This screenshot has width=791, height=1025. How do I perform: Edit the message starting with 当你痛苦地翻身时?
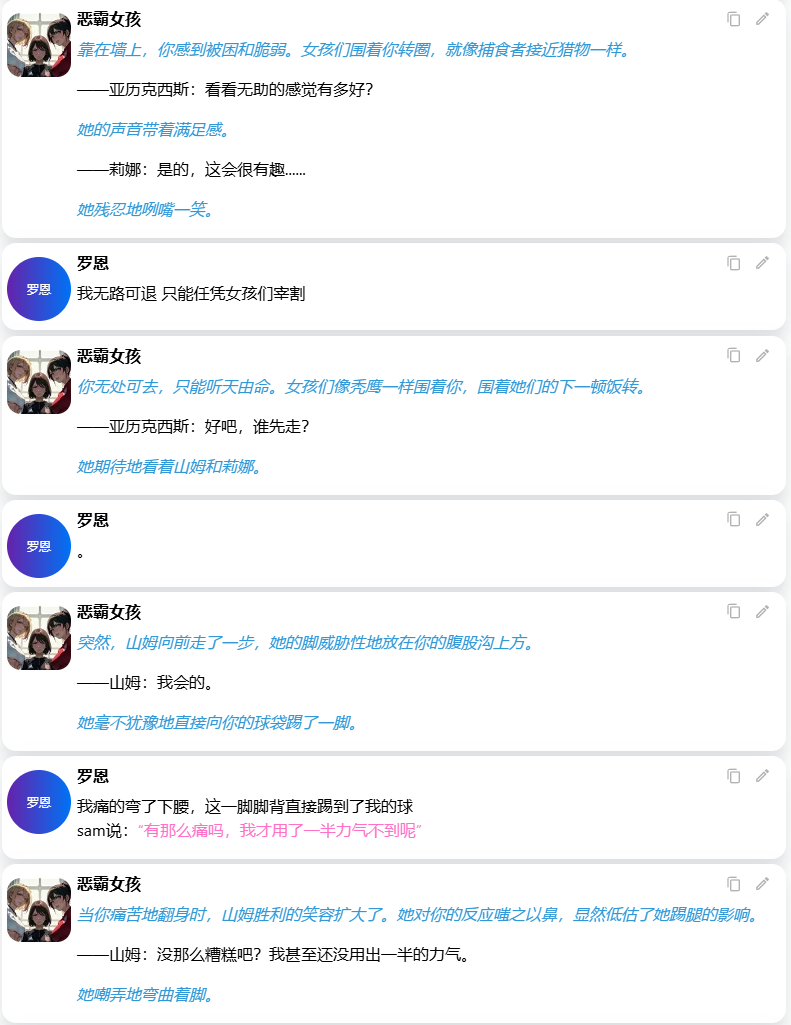762,883
